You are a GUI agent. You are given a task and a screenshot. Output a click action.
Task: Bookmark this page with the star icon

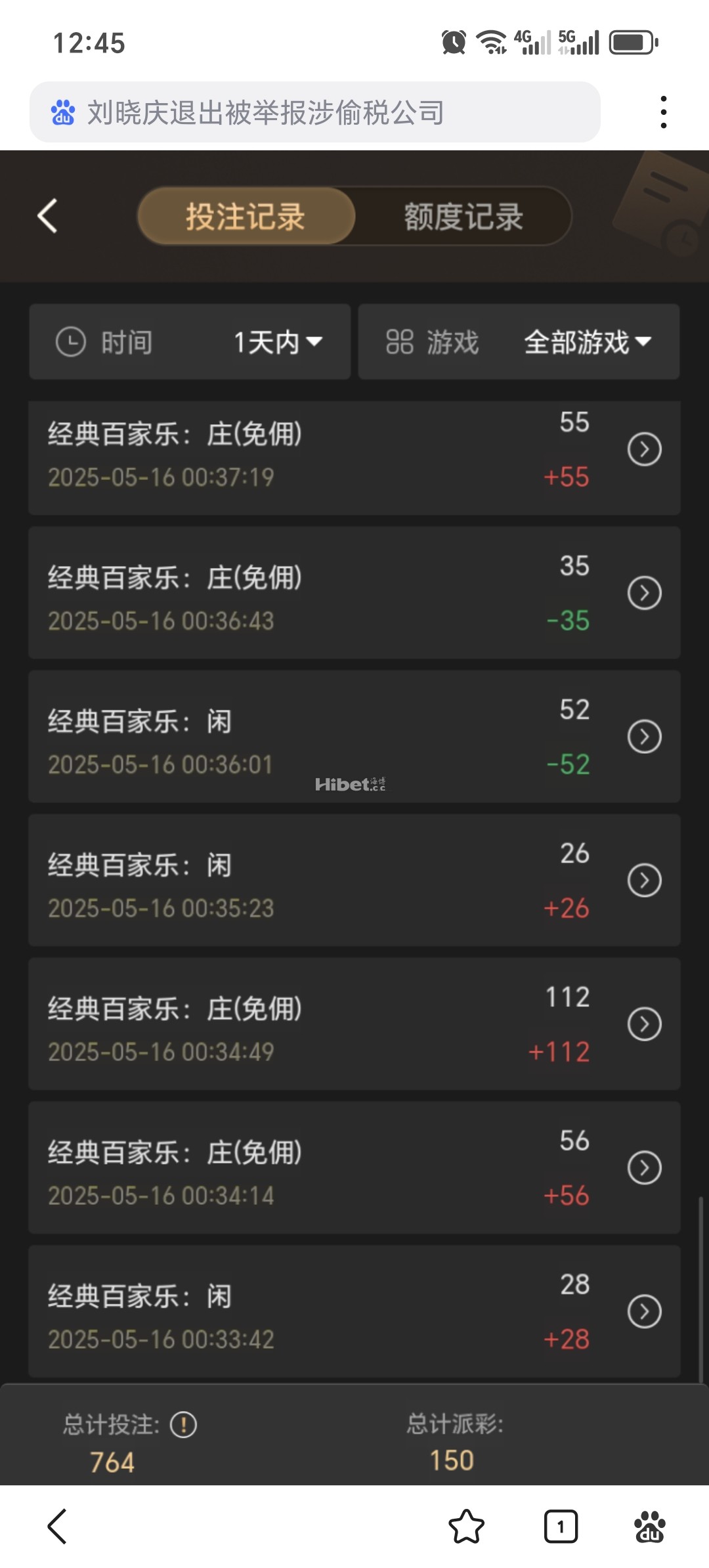coord(466,1526)
